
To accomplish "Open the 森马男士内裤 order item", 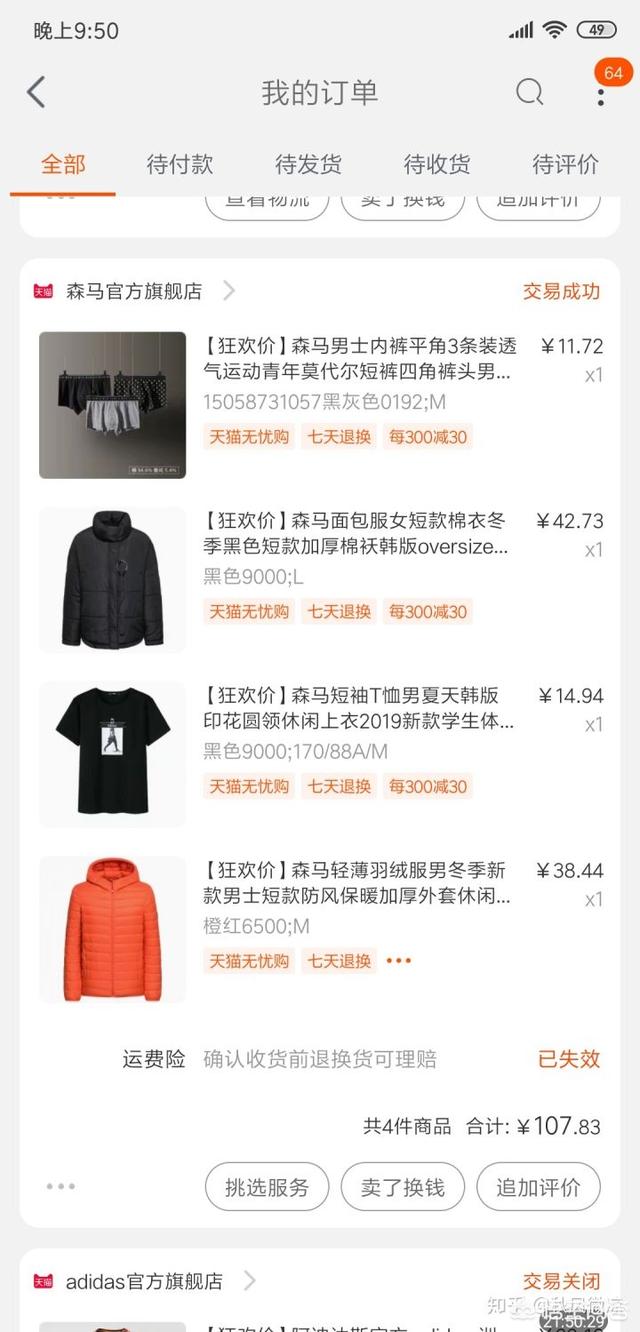I will 360,360.
